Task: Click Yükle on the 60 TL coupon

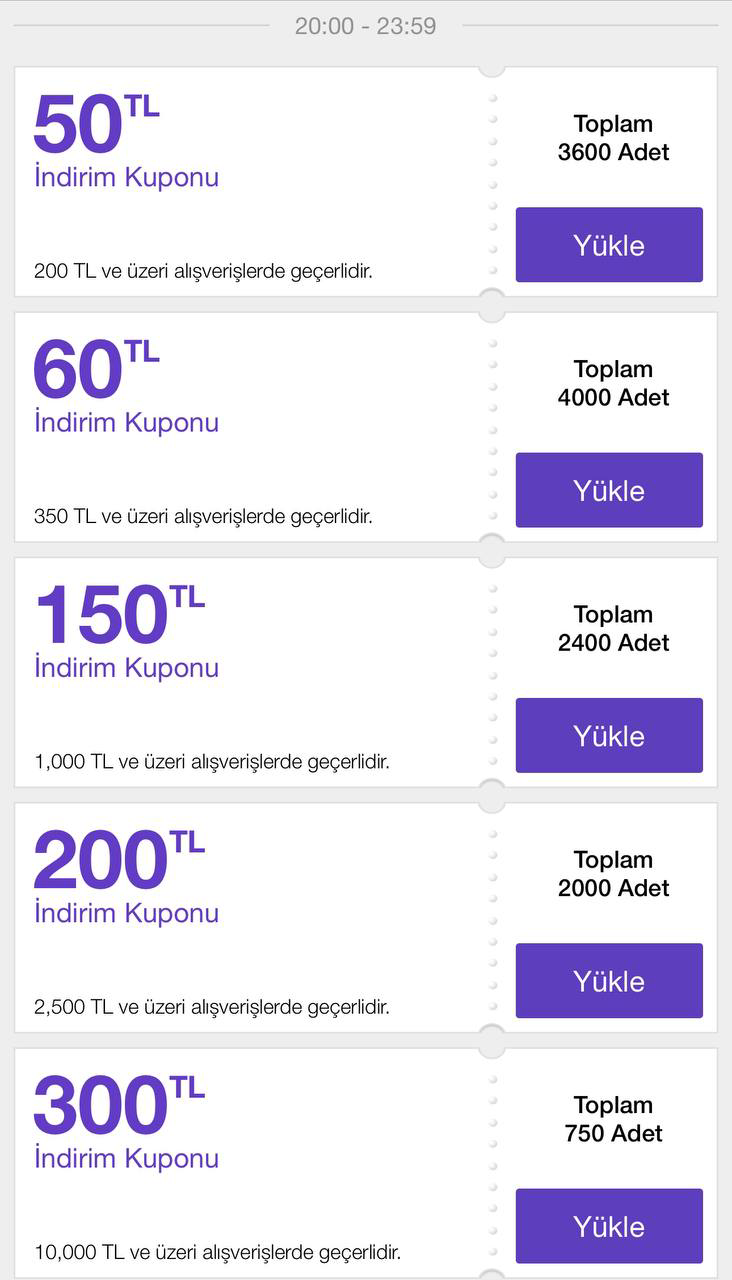Action: coord(608,490)
